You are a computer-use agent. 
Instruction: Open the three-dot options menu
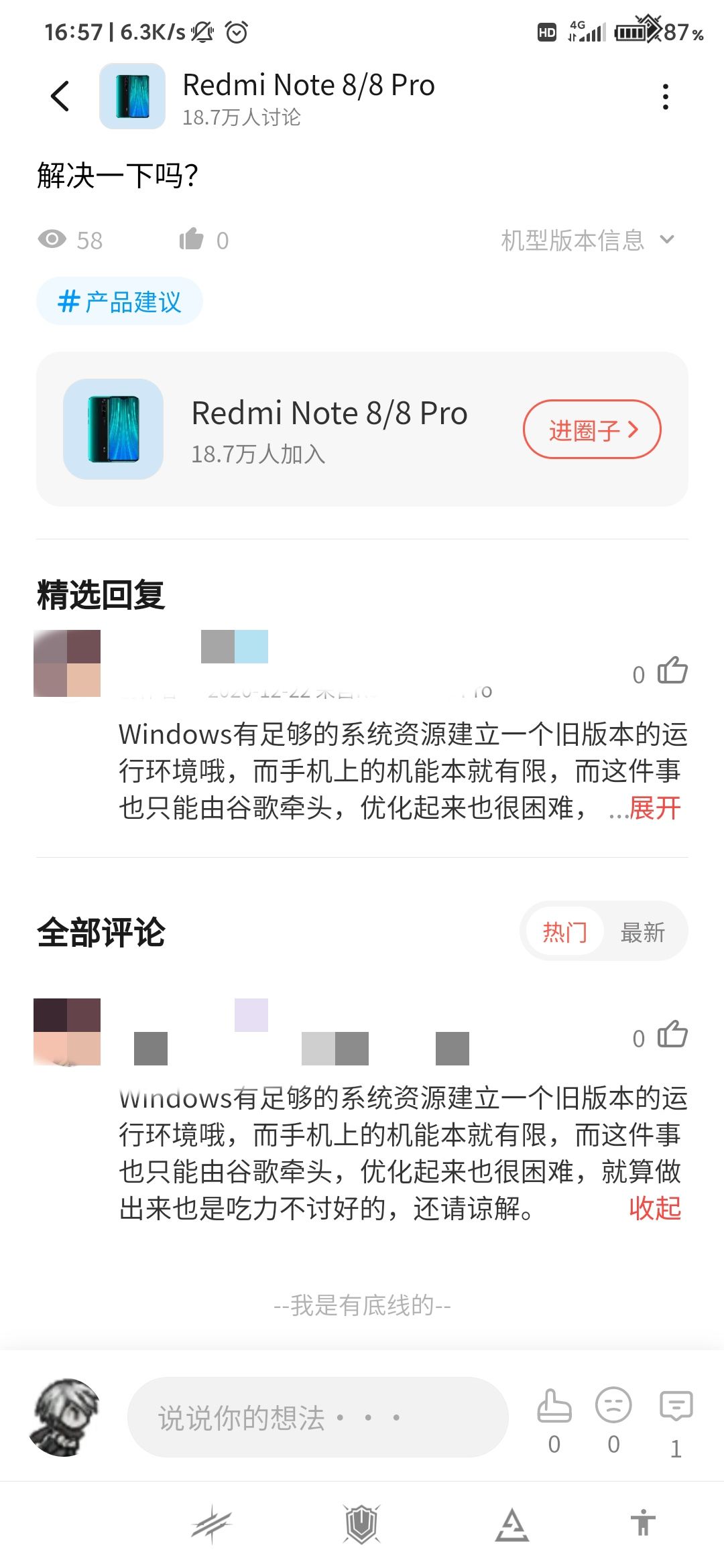tap(664, 96)
